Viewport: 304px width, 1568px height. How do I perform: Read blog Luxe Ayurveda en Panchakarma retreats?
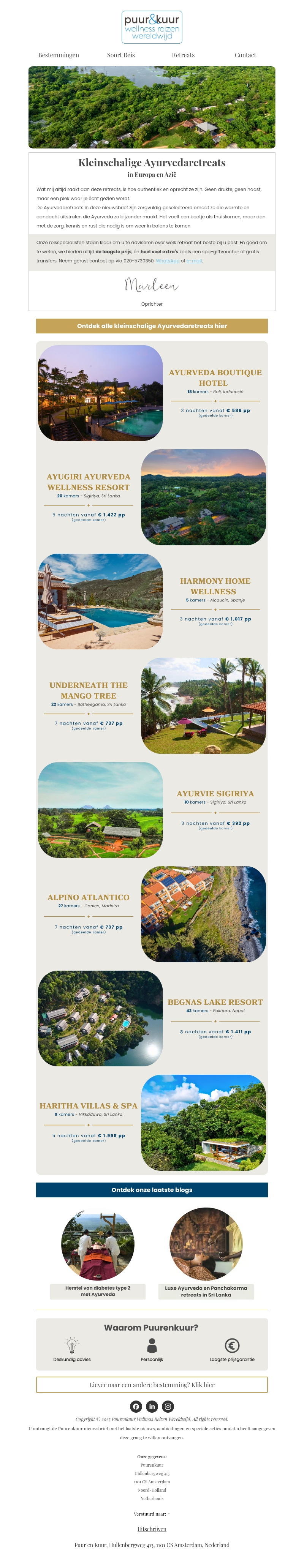coord(206,1291)
